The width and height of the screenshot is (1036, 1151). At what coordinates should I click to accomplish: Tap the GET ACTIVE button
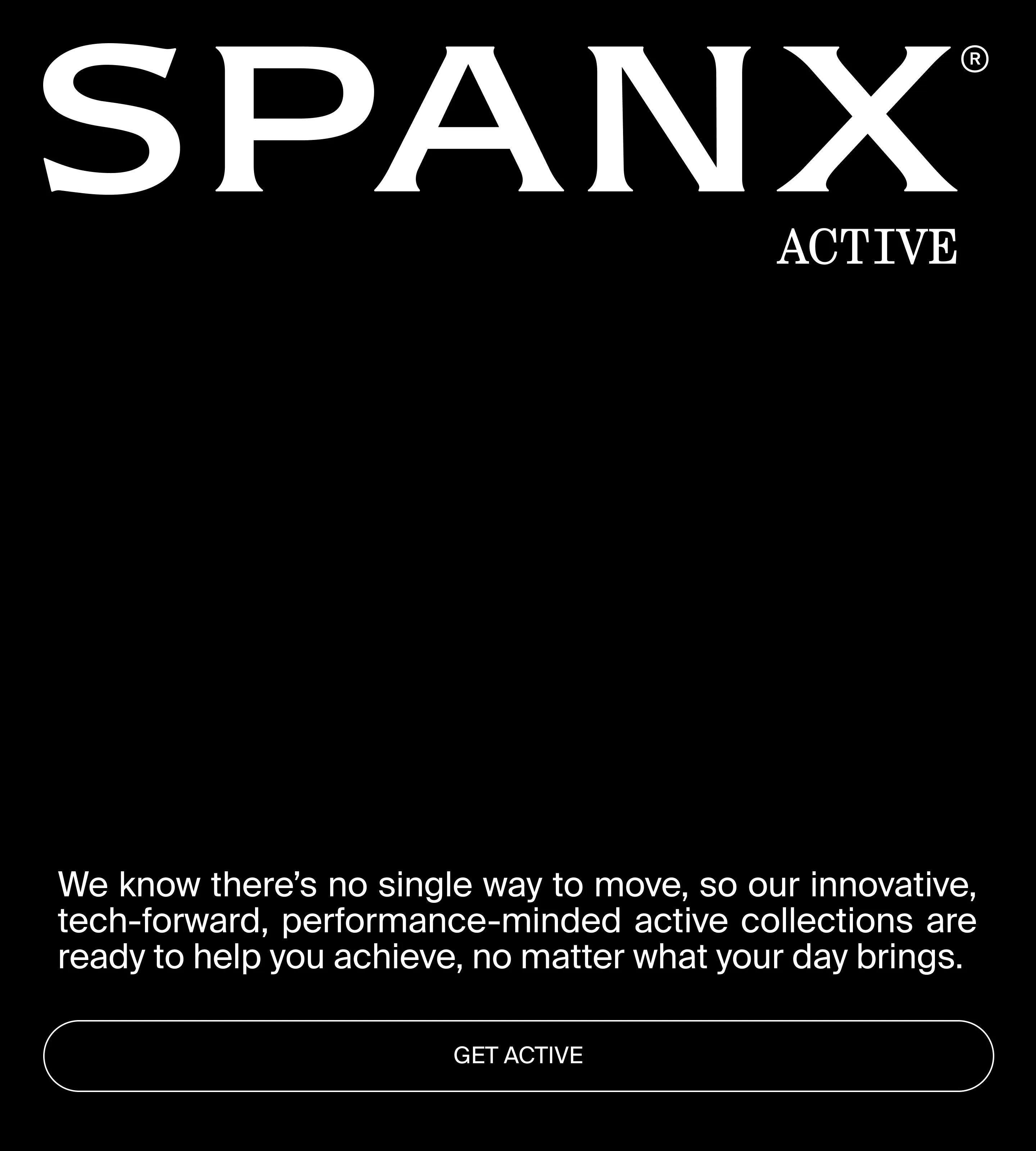pyautogui.click(x=518, y=1055)
